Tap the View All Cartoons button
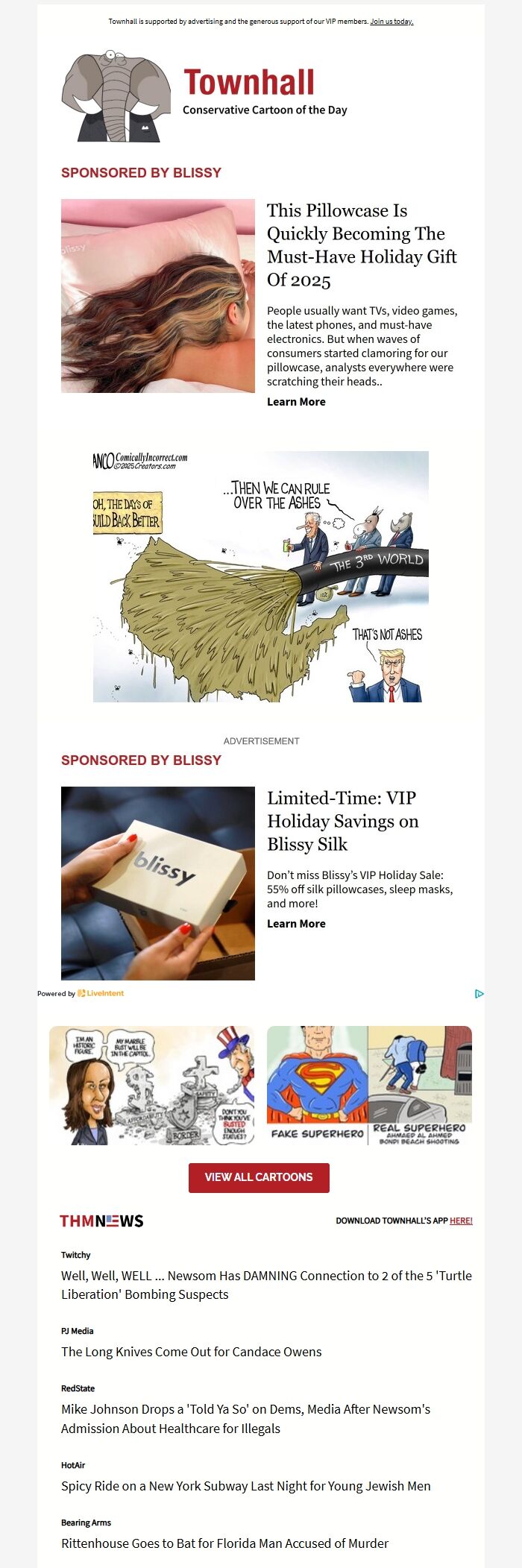 (259, 1177)
